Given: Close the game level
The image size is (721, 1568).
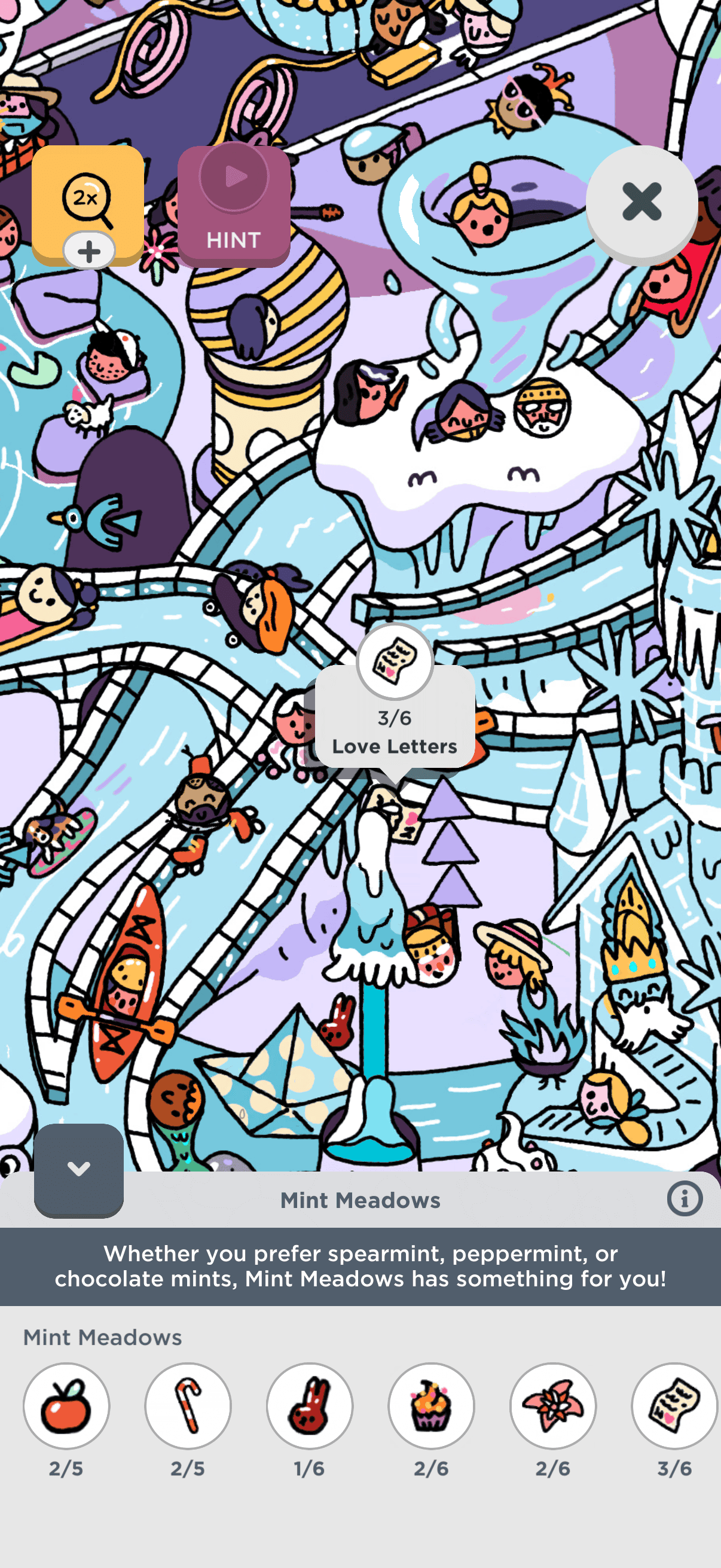Looking at the screenshot, I should [x=641, y=202].
